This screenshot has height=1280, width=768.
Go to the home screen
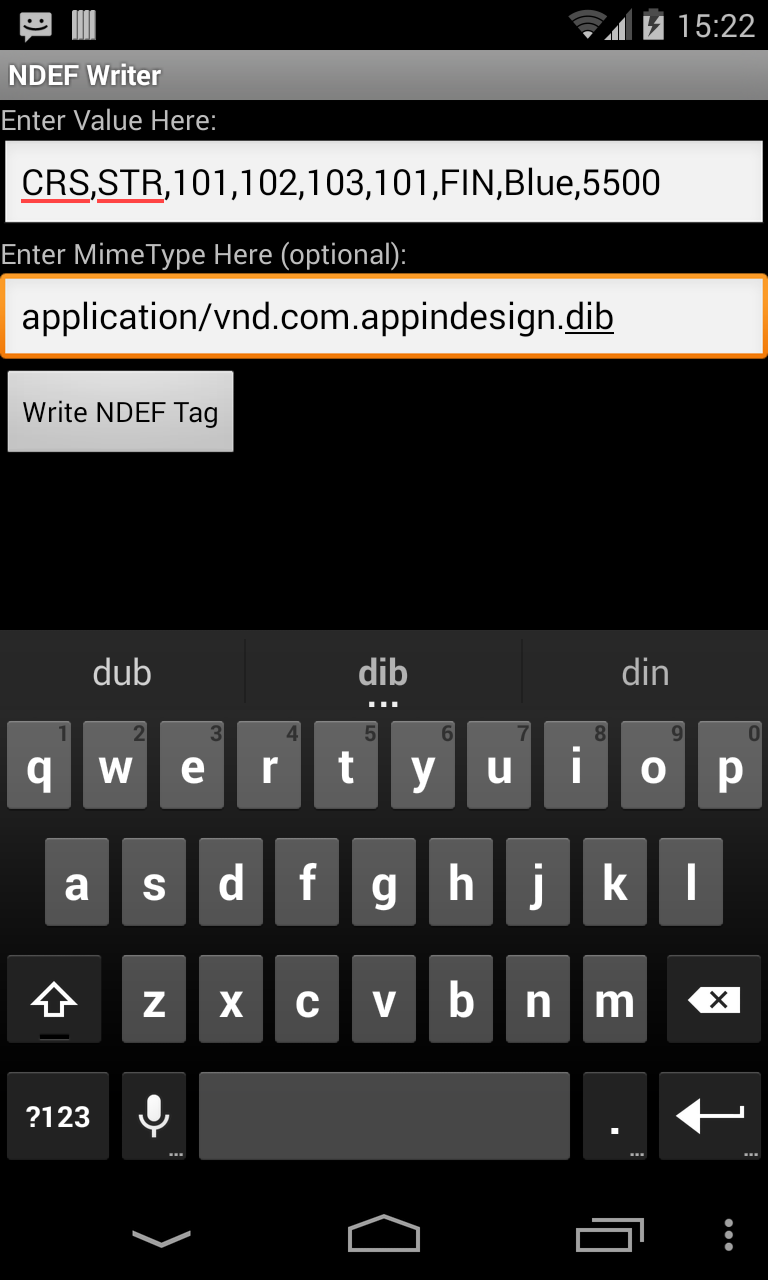tap(384, 1235)
